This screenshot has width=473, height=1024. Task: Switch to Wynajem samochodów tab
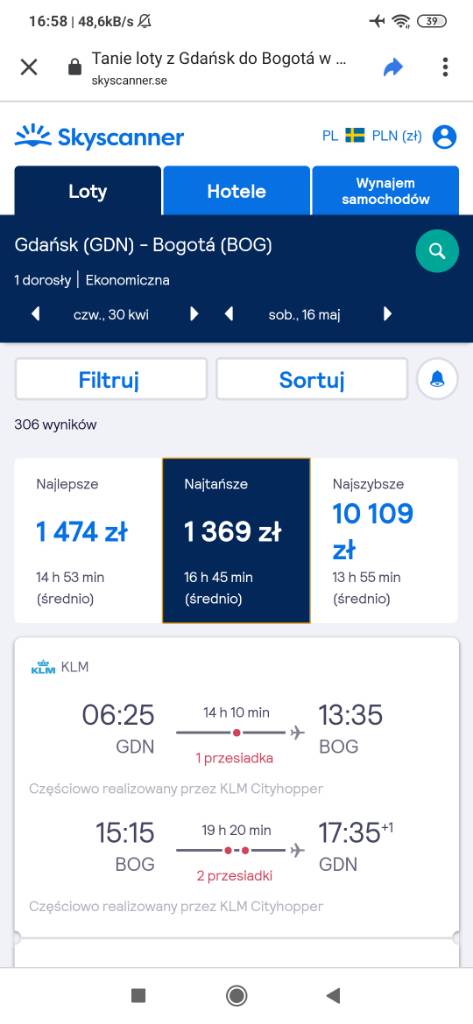tap(385, 191)
